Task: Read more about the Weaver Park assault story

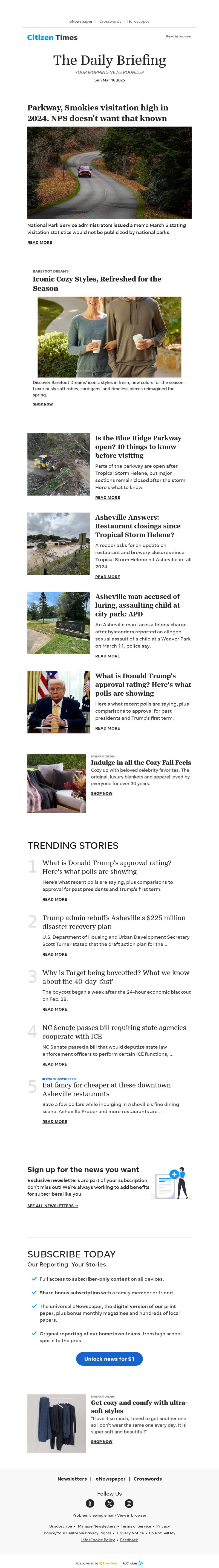Action: (107, 656)
